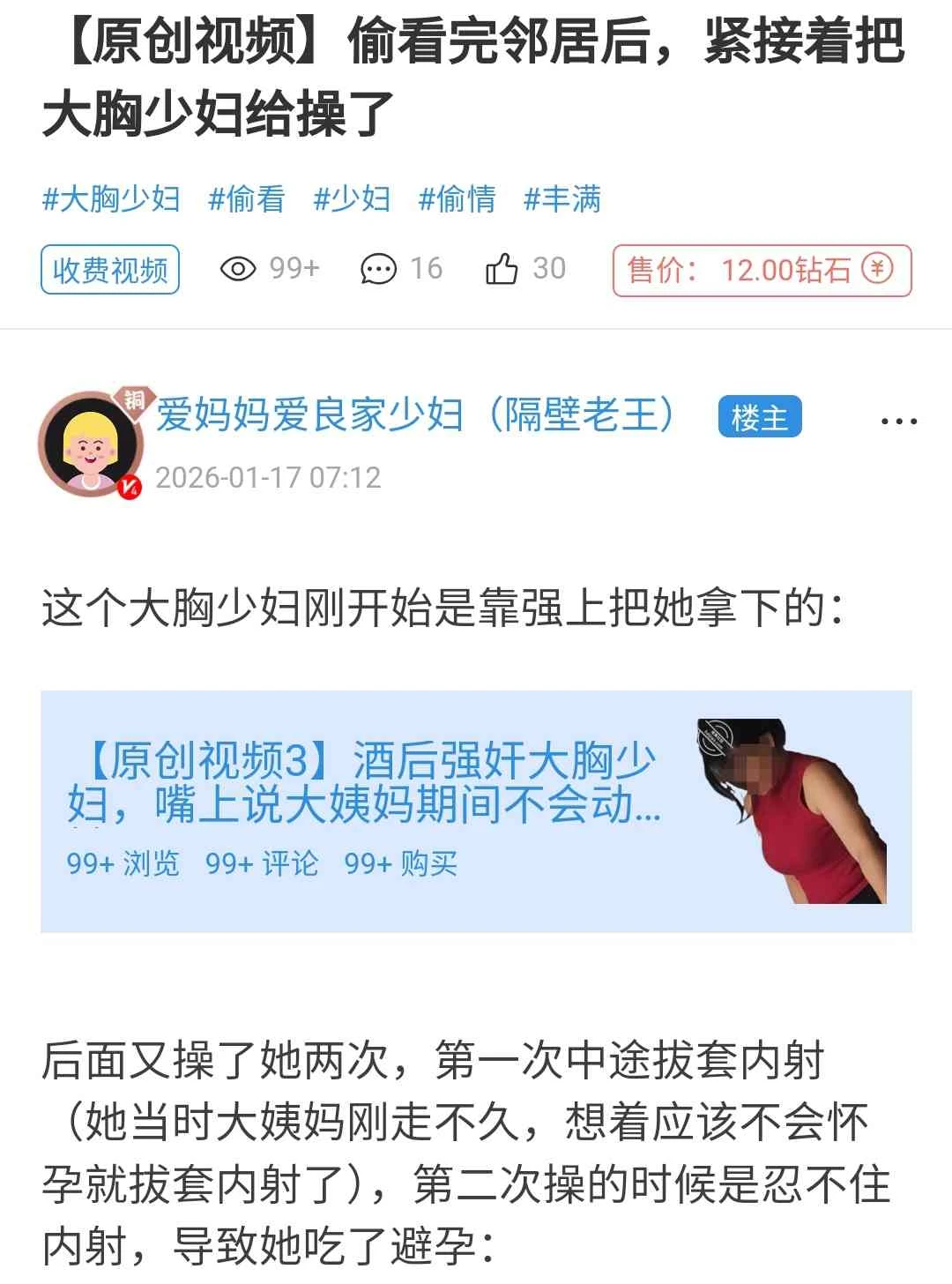This screenshot has width=952, height=1284.
Task: Open the #少妇 hashtag
Action: click(x=352, y=199)
